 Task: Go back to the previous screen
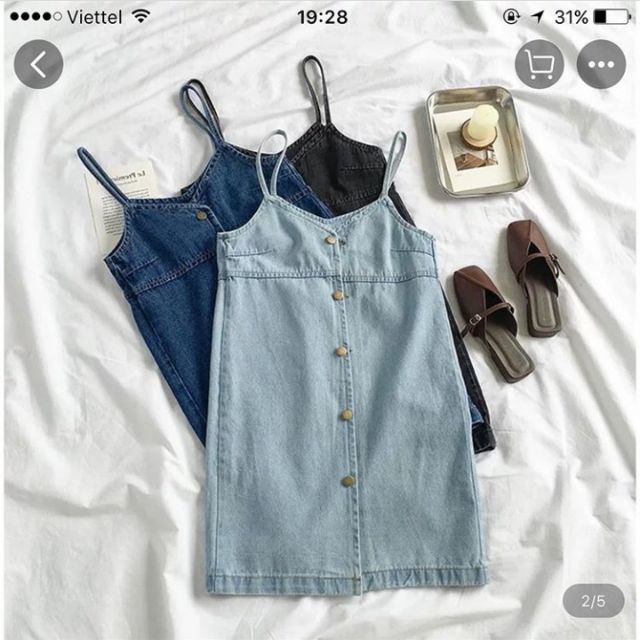(38, 65)
